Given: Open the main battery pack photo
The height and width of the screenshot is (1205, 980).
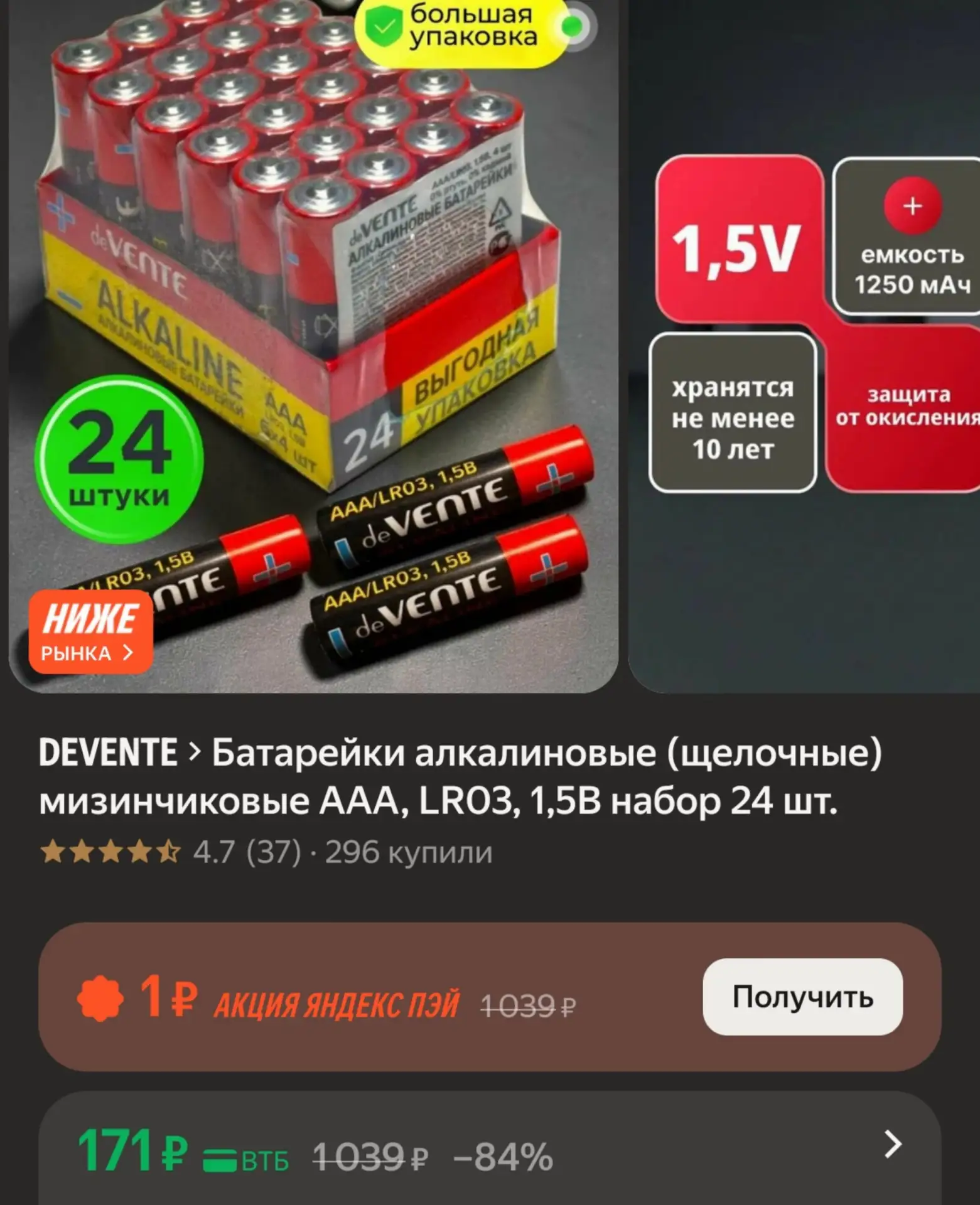Looking at the screenshot, I should click(x=313, y=346).
